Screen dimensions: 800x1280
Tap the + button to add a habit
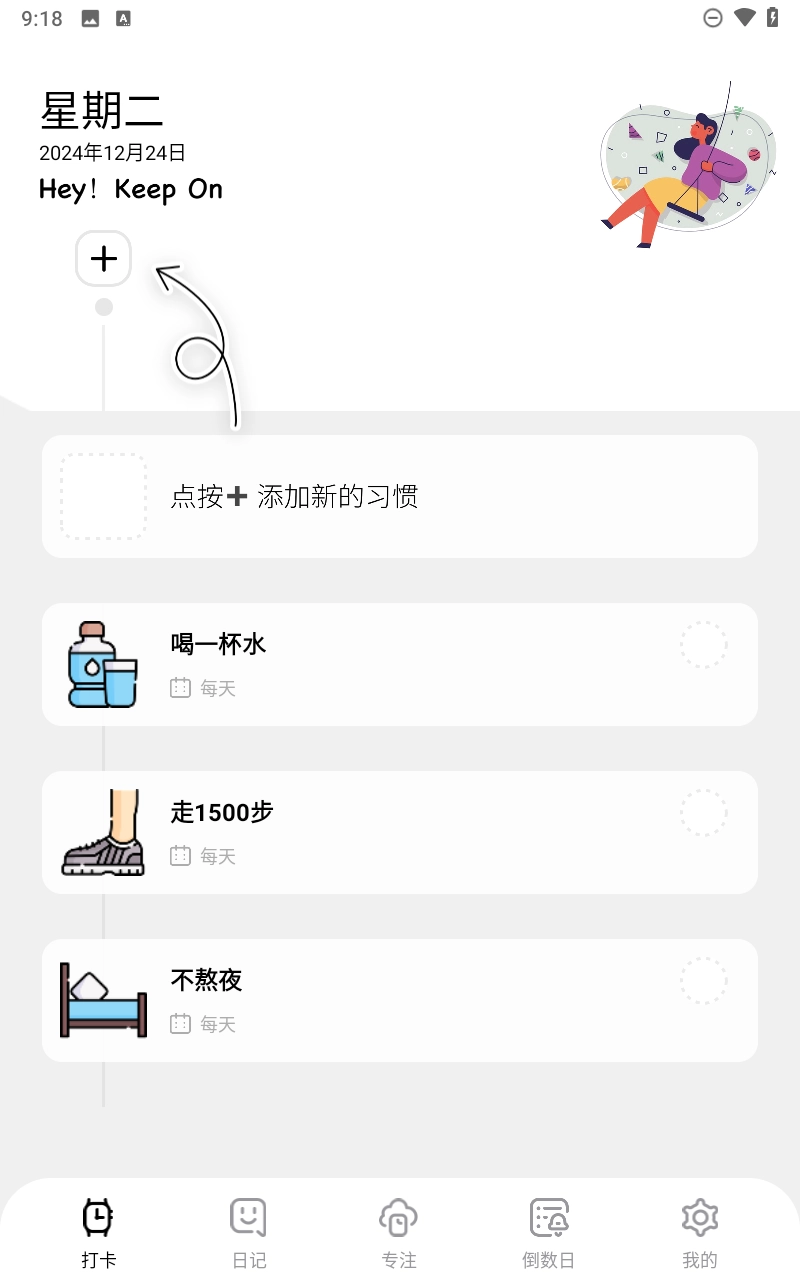(102, 258)
